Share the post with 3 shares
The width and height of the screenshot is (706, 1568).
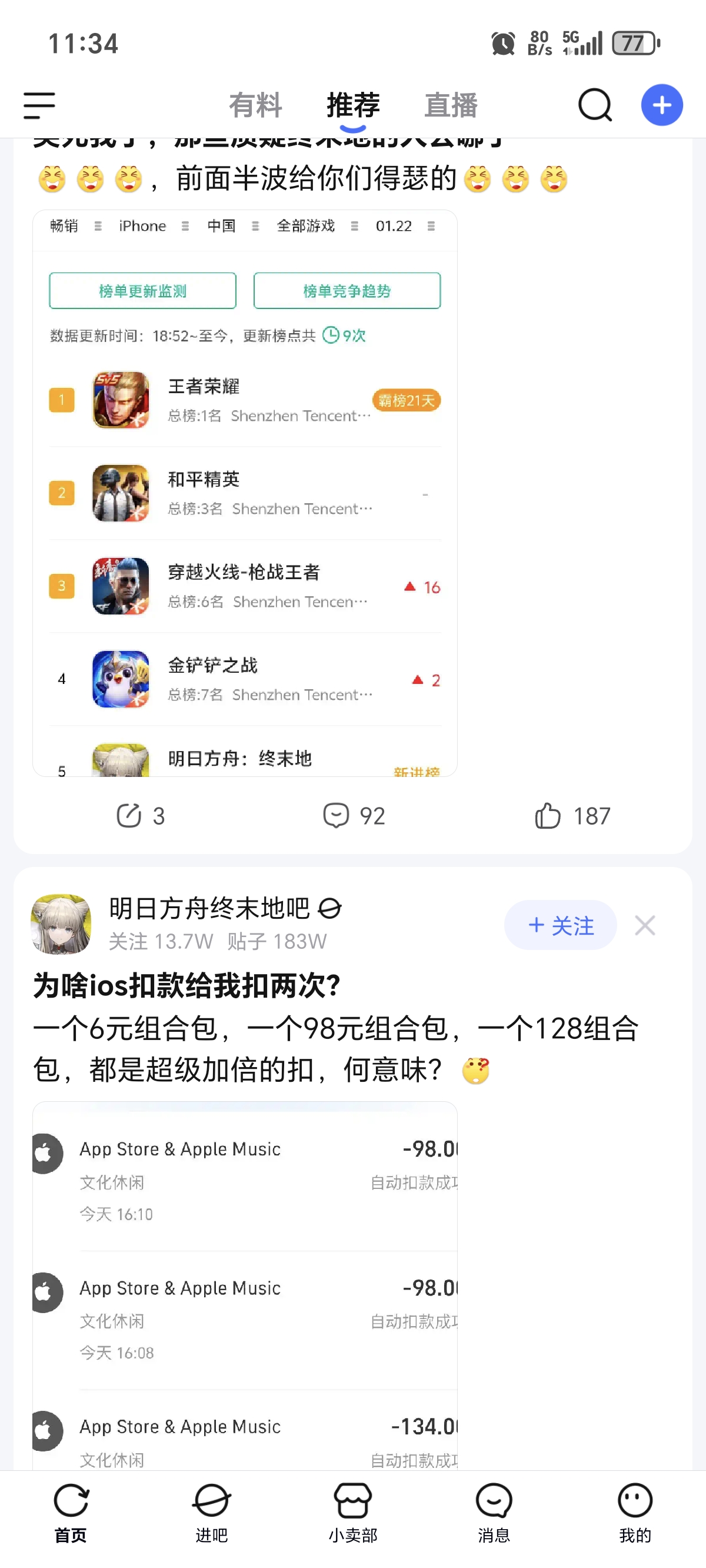[x=141, y=816]
